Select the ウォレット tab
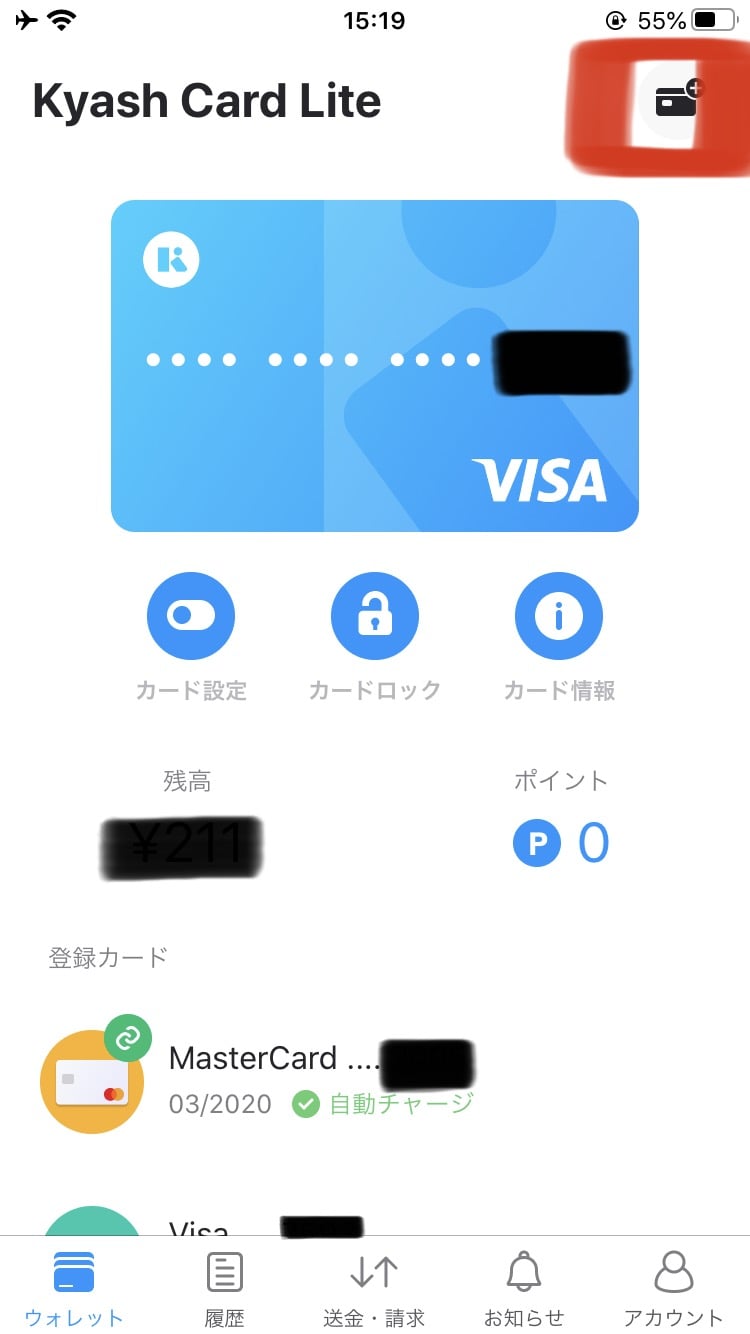The image size is (750, 1334). (74, 1288)
